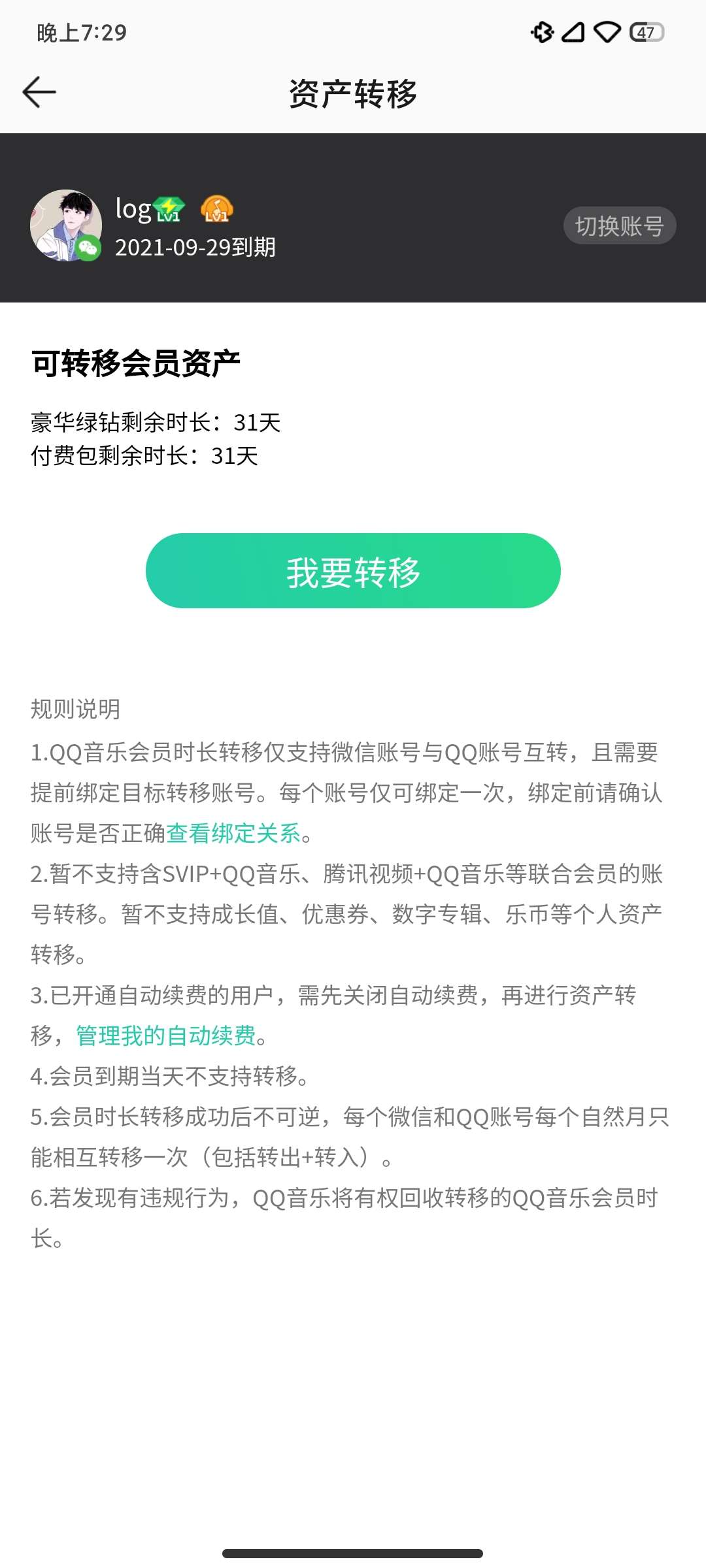
Task: Tap the 我要转移 transfer button
Action: (x=353, y=572)
